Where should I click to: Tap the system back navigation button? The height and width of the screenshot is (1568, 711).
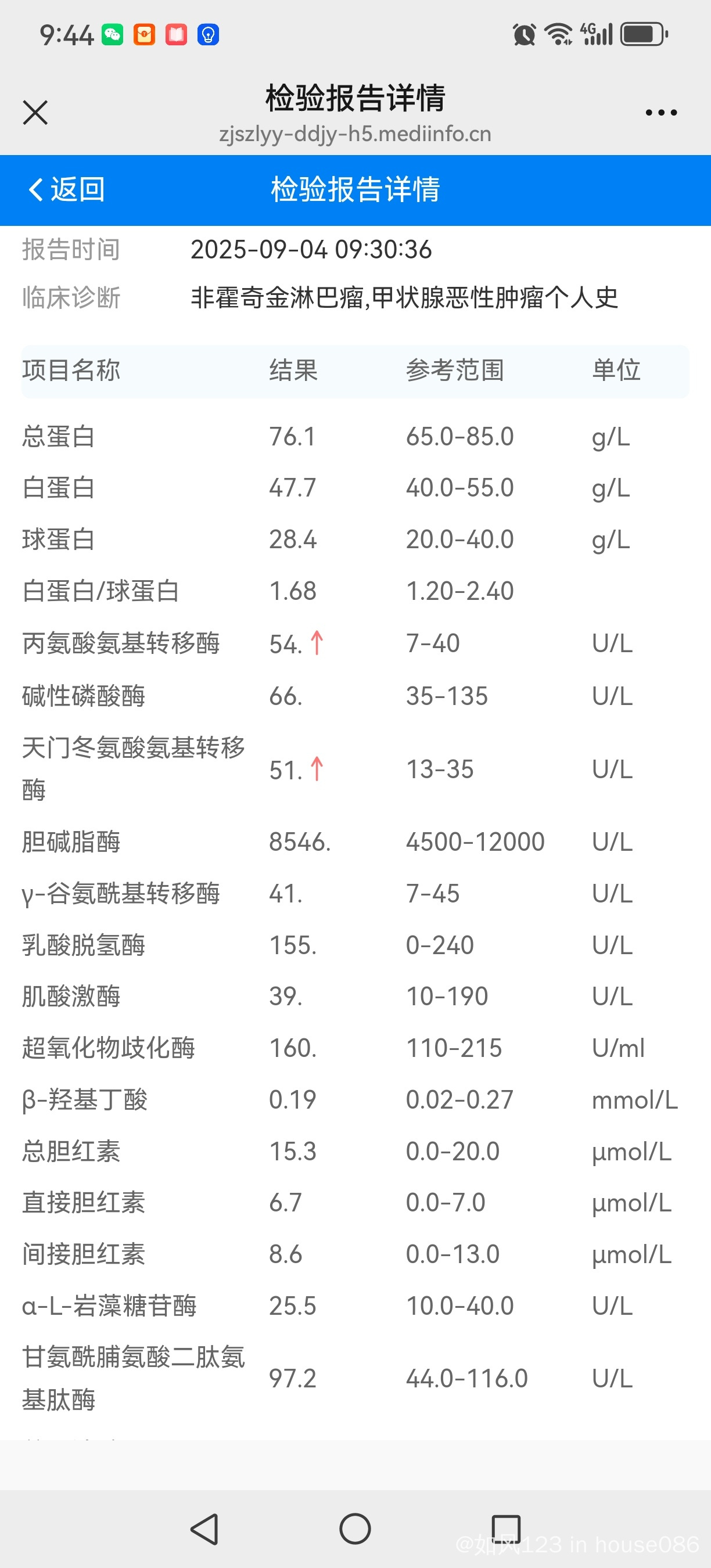205,1529
